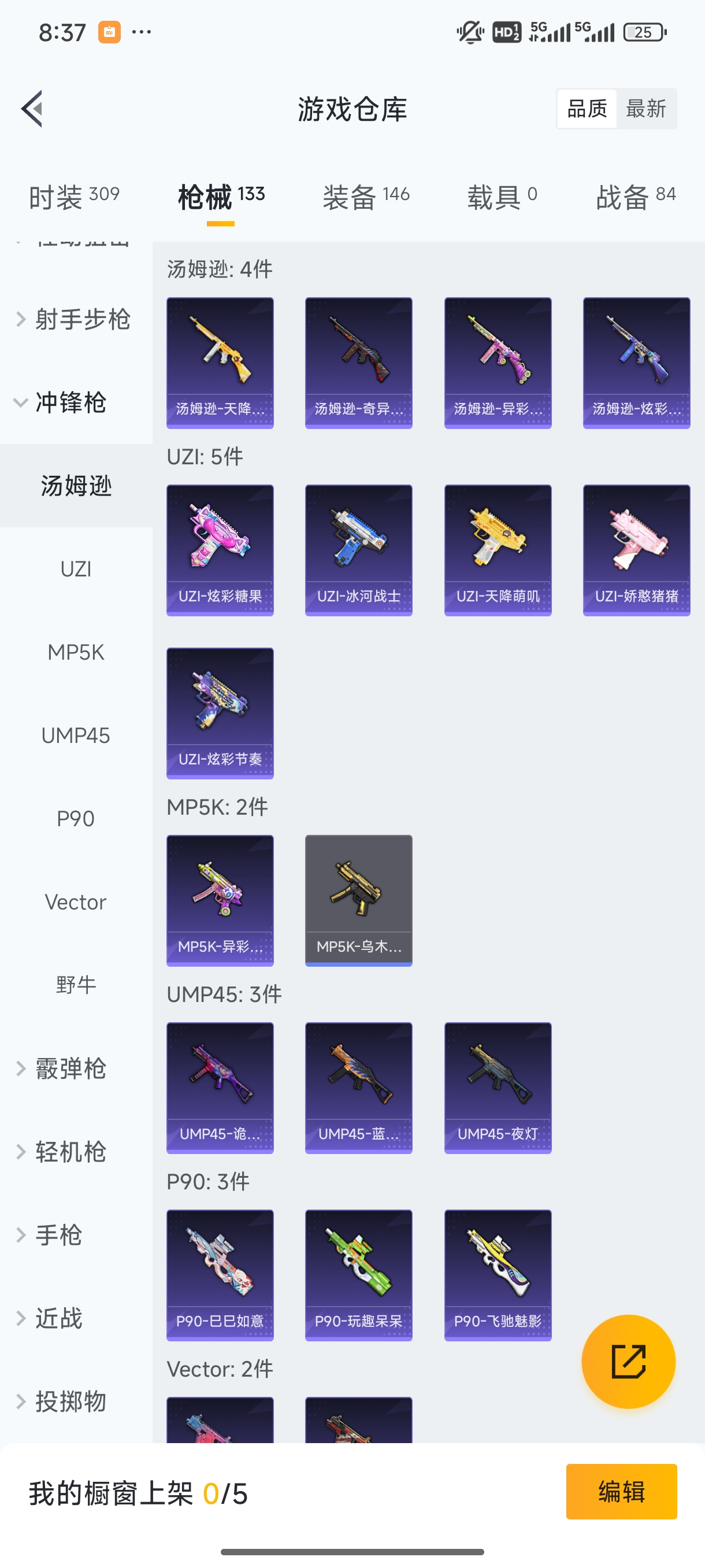Viewport: 705px width, 1568px height.
Task: Open the MP5K-乌木 skin
Action: click(x=358, y=900)
